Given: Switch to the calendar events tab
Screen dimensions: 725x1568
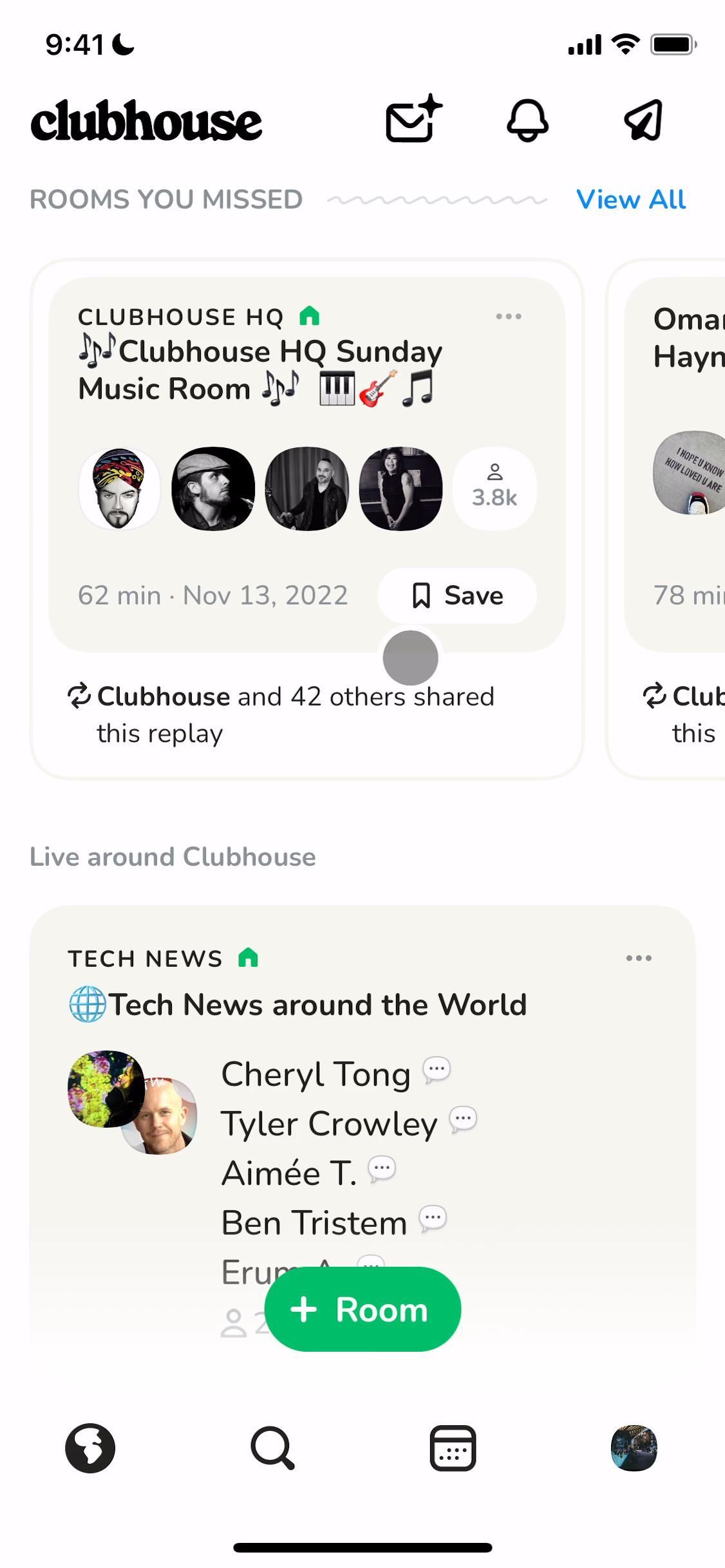Looking at the screenshot, I should (453, 1448).
